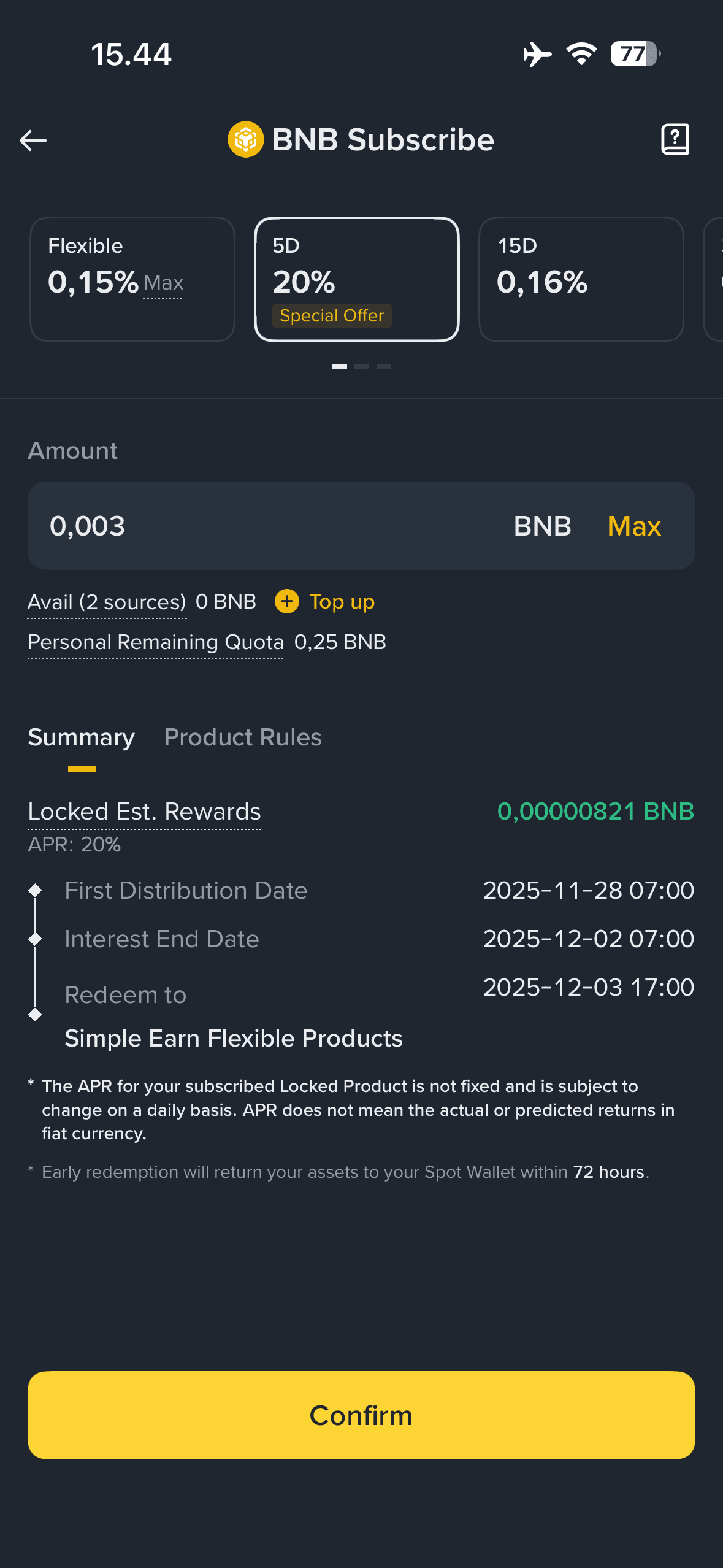Switch to the Product Rules tab

click(243, 737)
